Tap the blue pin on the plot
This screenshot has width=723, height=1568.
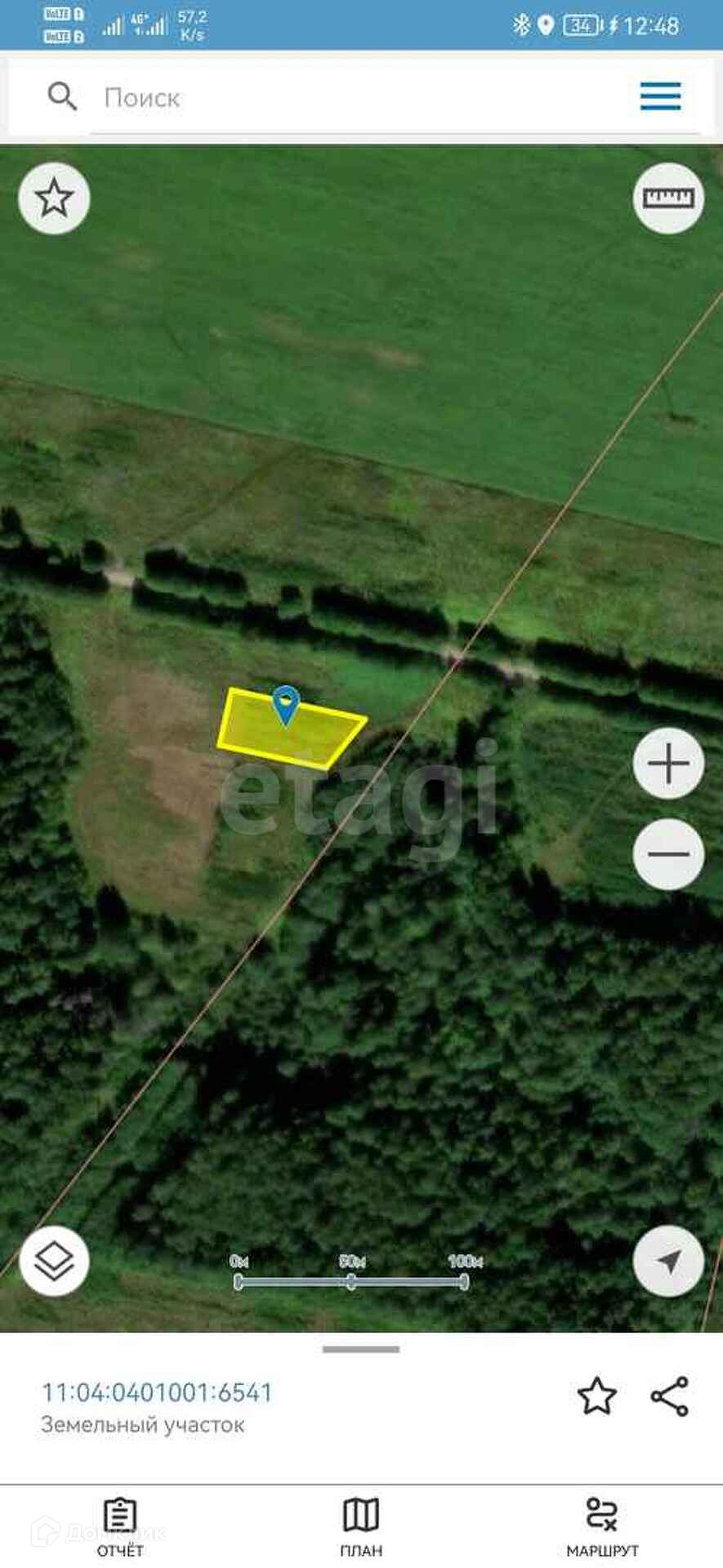(286, 705)
